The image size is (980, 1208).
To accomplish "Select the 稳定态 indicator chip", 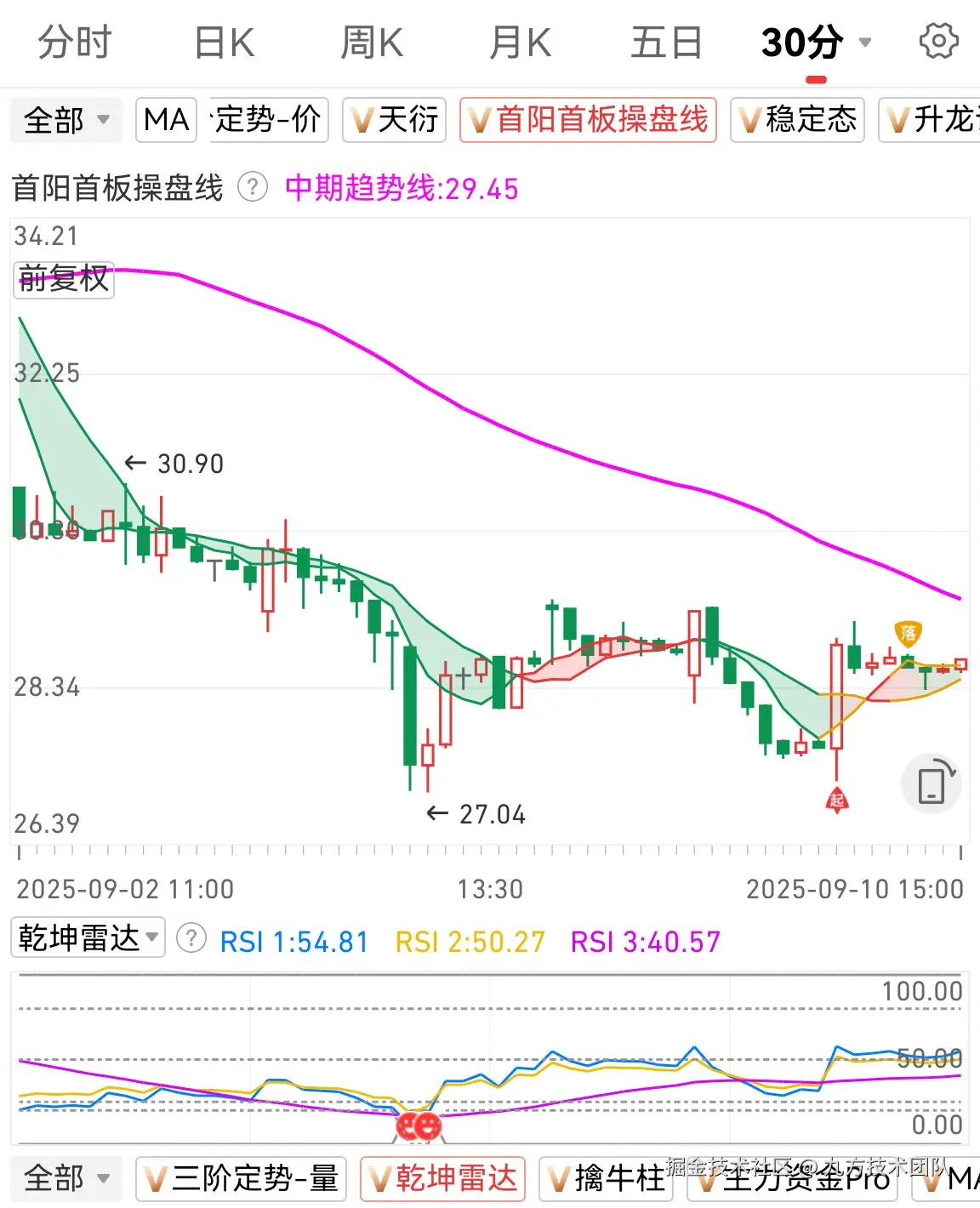I will click(797, 120).
